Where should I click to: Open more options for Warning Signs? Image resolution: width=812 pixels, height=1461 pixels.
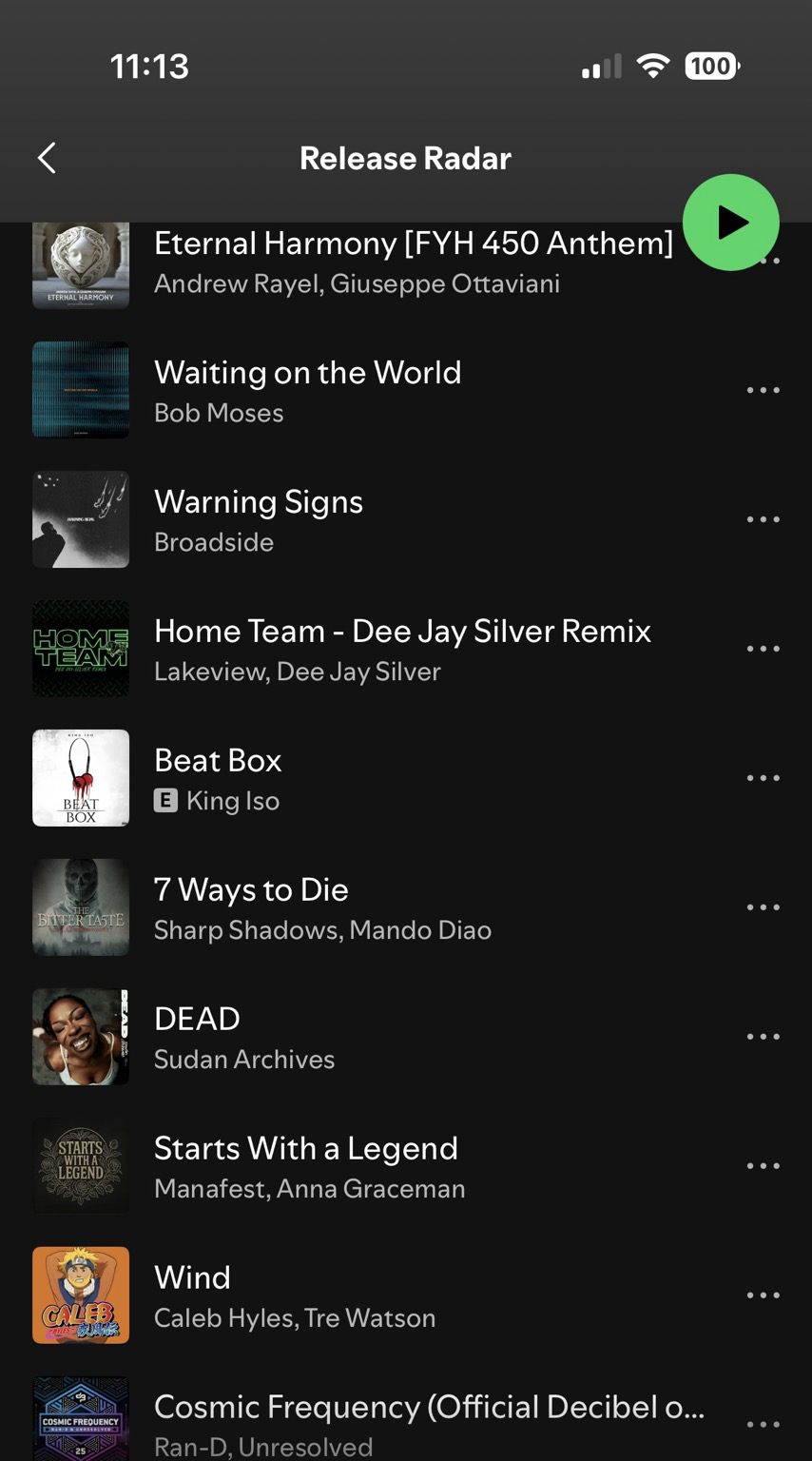coord(763,519)
